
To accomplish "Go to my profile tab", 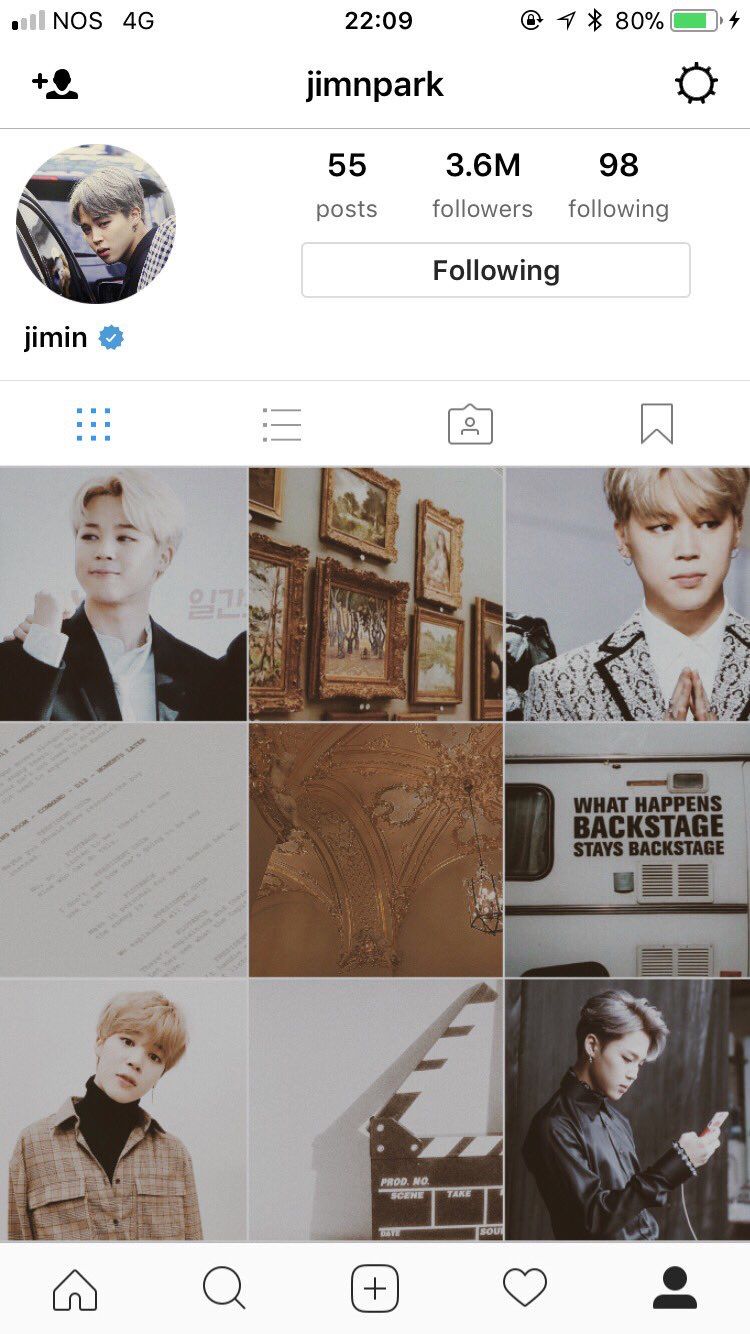I will [675, 1288].
